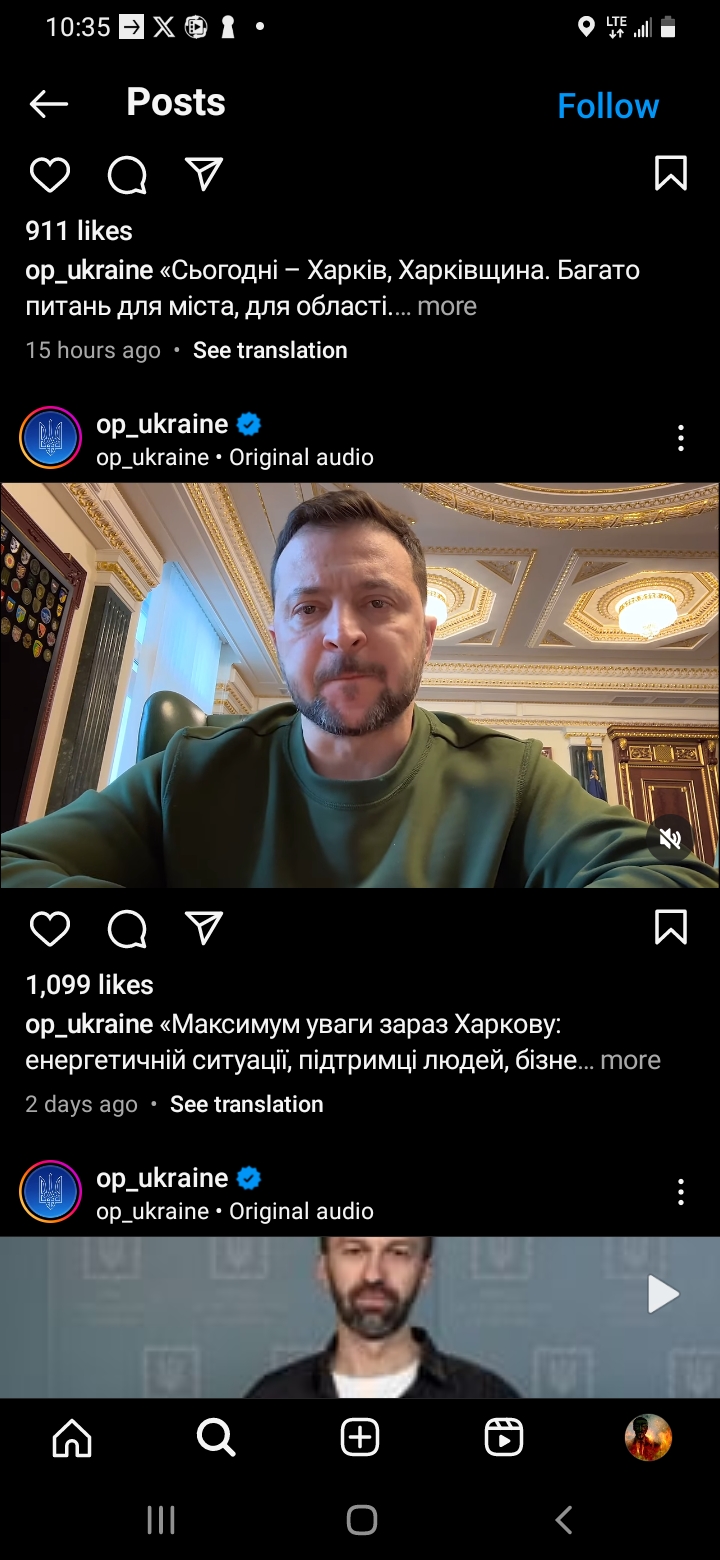
Task: Create a new post with plus button
Action: coord(360,1438)
